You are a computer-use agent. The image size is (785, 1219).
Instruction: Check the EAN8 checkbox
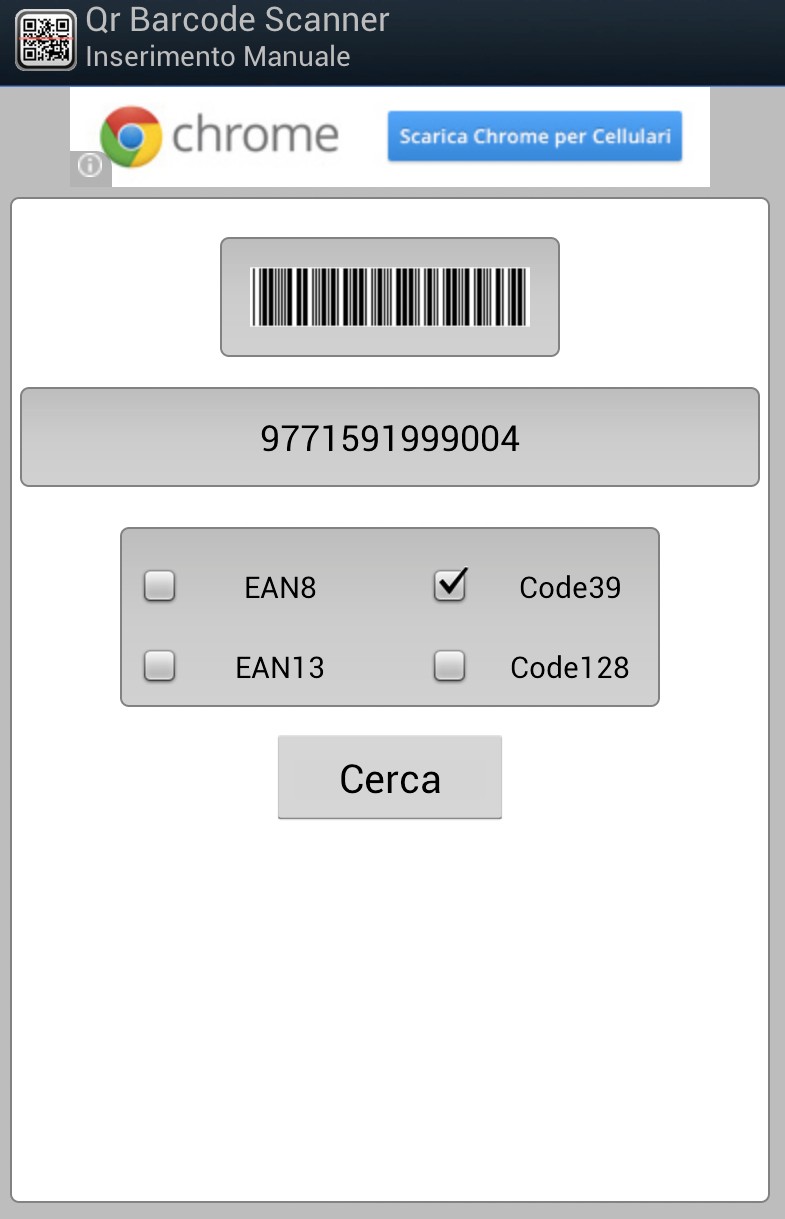(160, 586)
